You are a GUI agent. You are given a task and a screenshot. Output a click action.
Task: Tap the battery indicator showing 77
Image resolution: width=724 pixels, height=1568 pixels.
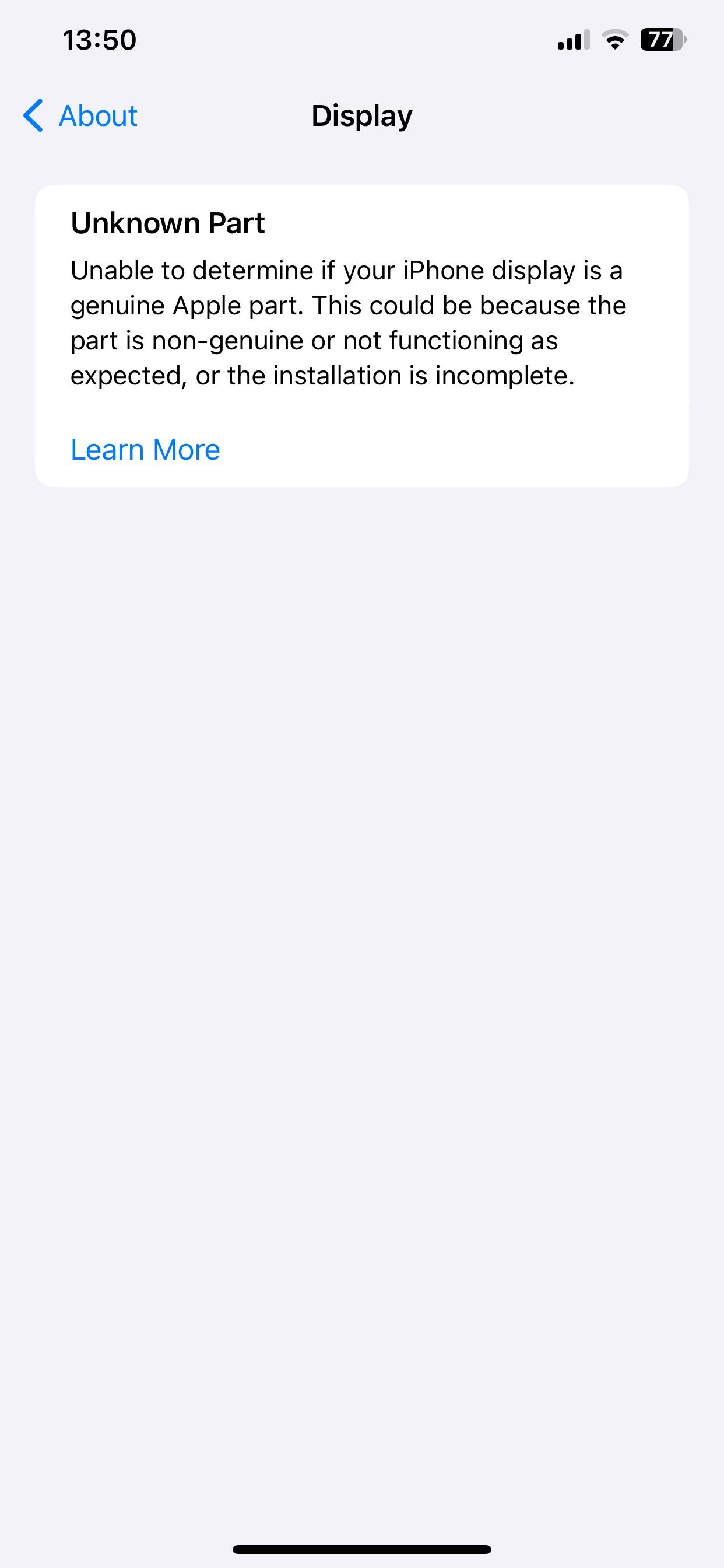pyautogui.click(x=660, y=40)
